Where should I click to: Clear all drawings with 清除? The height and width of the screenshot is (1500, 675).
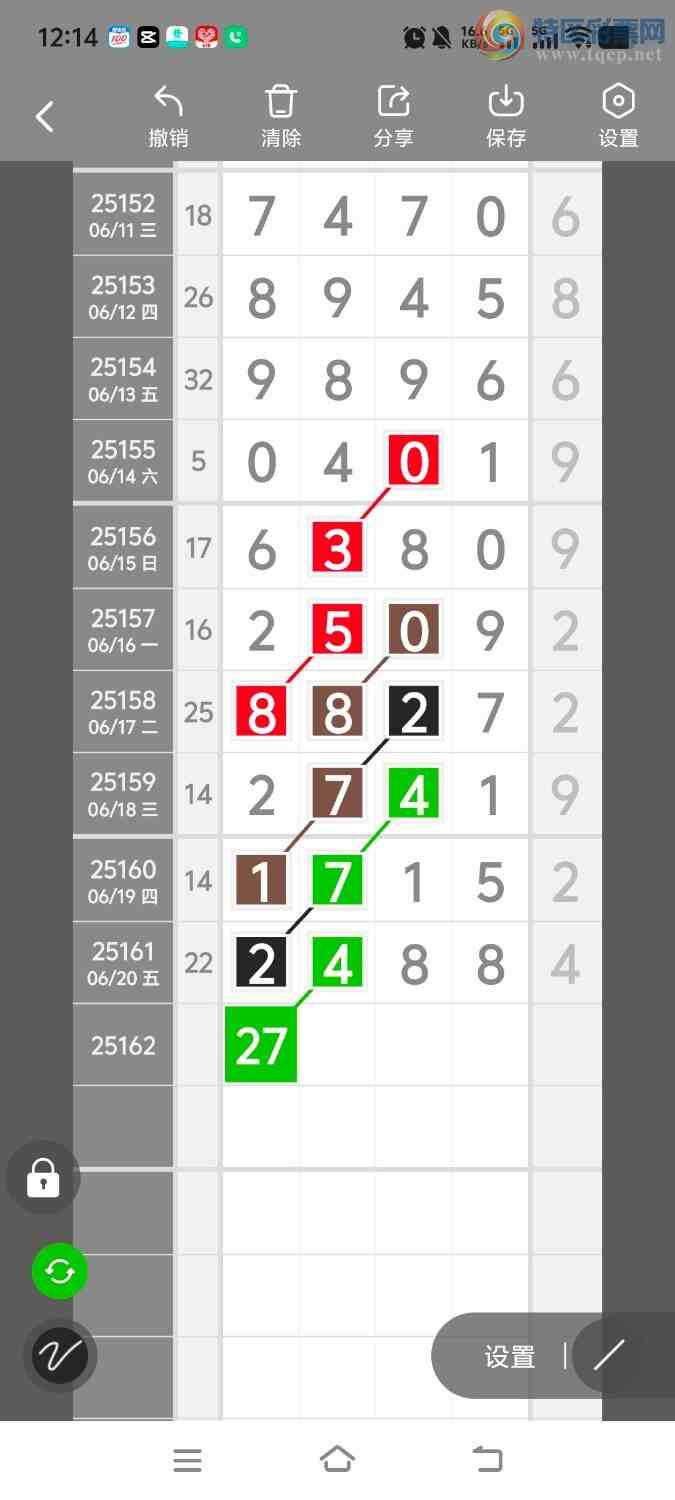tap(281, 117)
